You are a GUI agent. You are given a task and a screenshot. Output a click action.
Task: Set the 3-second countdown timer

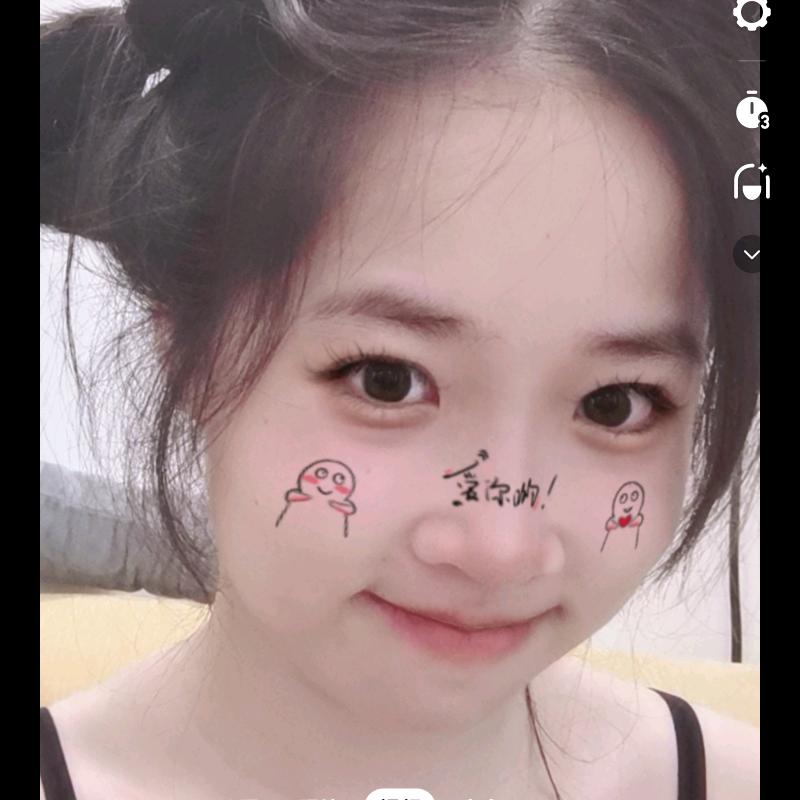coord(751,110)
